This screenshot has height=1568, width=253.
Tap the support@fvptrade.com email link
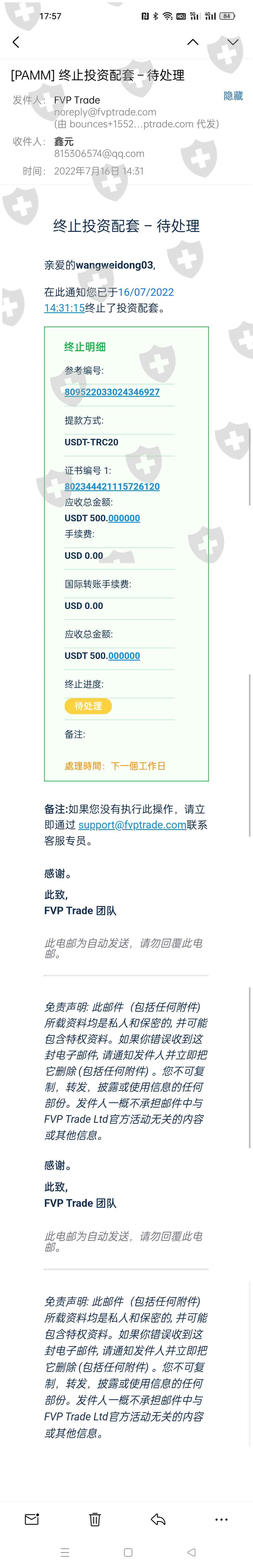pyautogui.click(x=132, y=825)
